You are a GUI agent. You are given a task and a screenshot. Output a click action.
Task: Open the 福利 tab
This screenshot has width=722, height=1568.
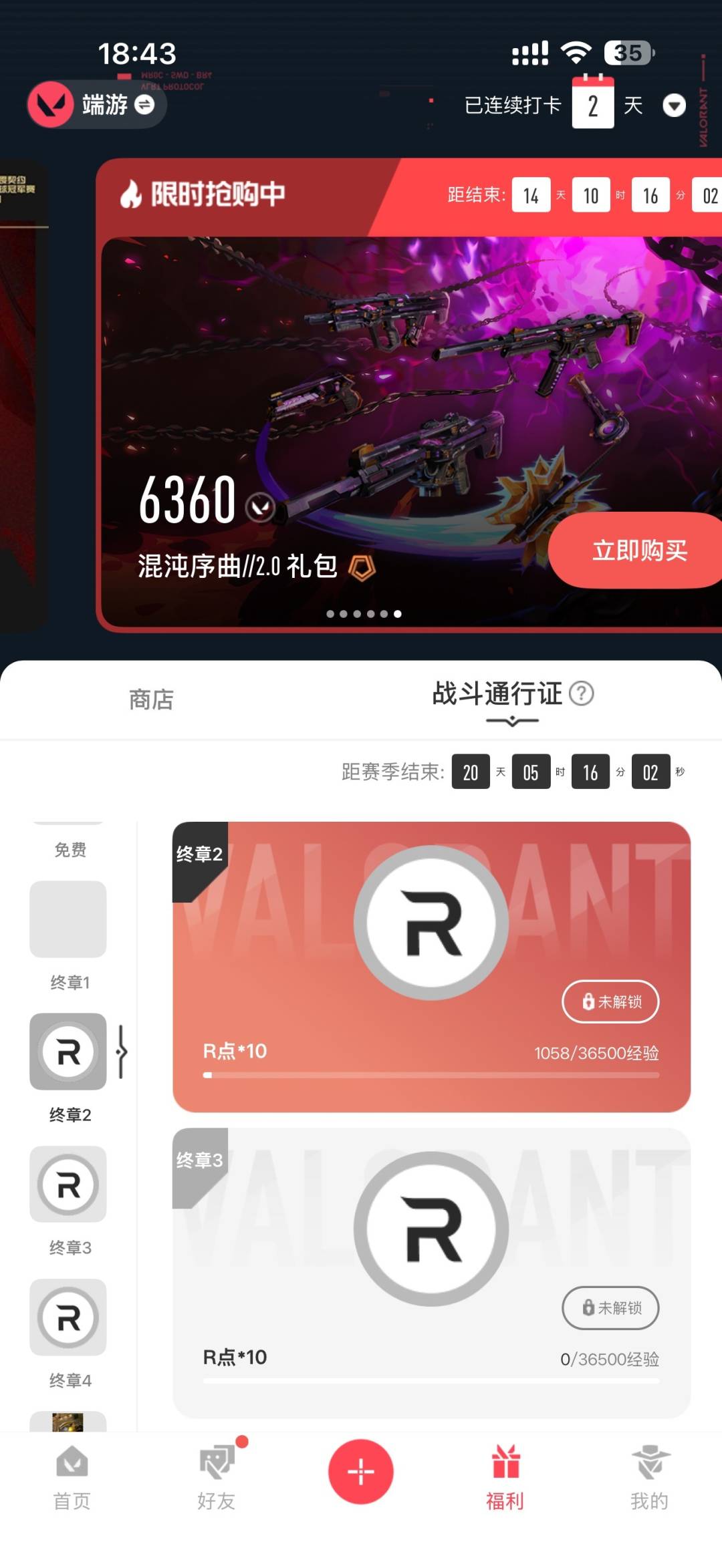coord(505,1478)
